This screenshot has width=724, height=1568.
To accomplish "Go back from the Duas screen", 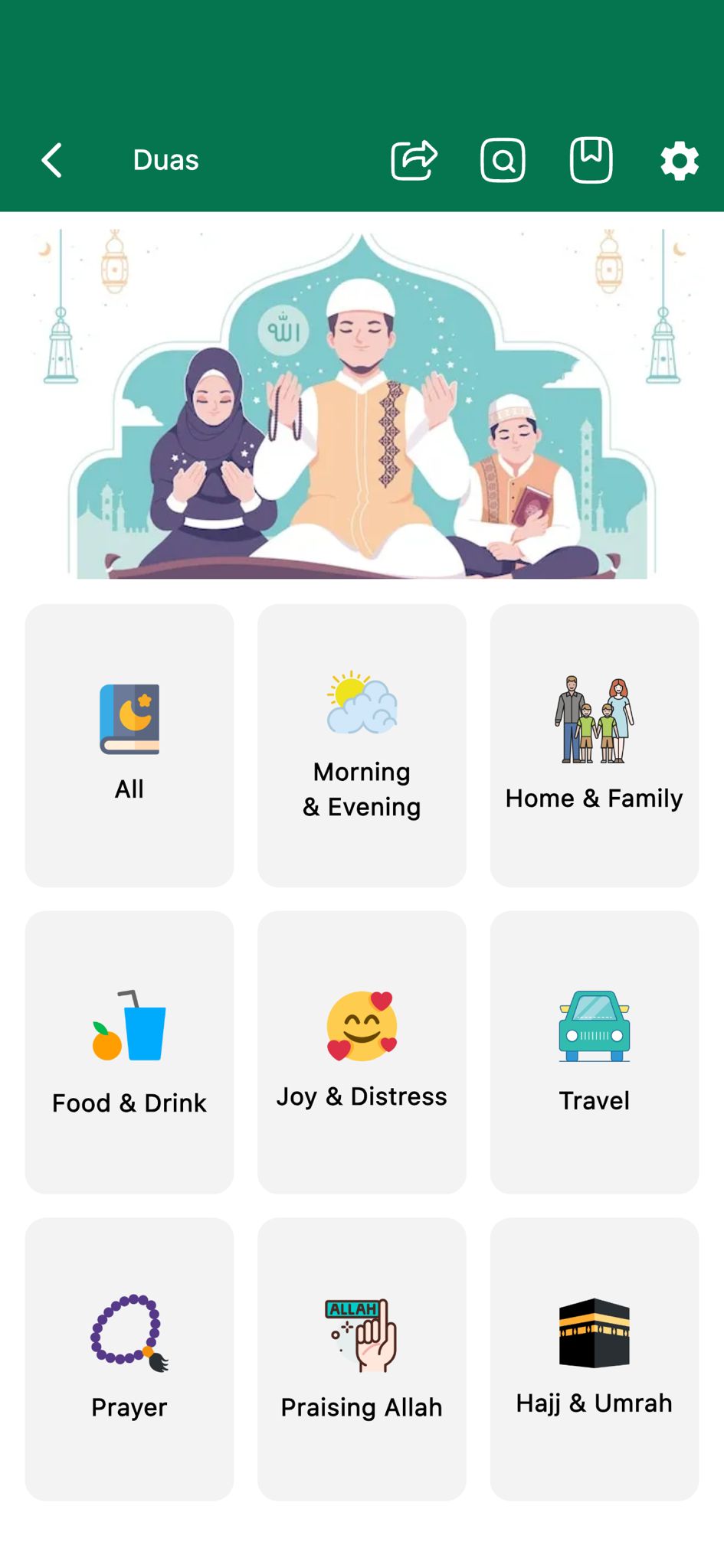I will [52, 161].
